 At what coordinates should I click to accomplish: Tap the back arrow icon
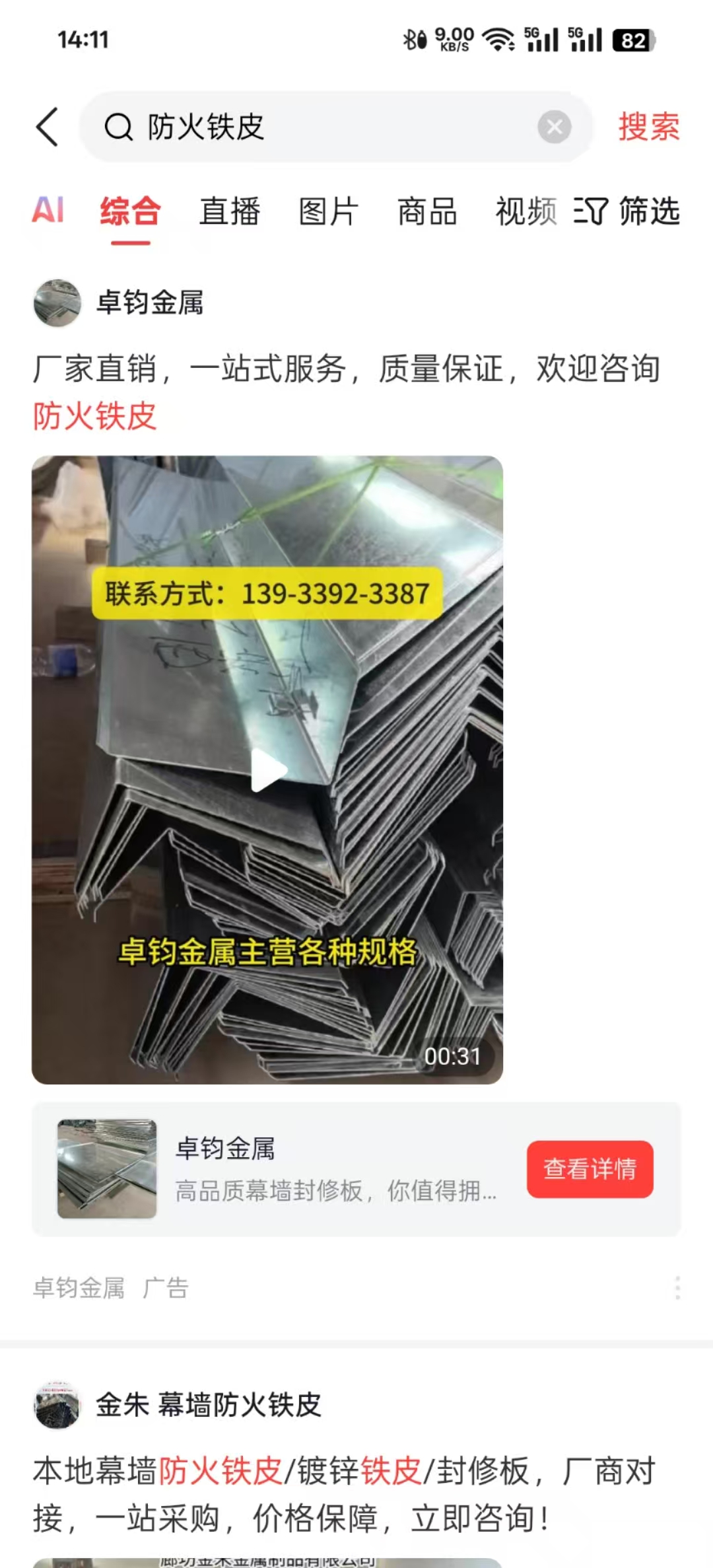click(47, 127)
